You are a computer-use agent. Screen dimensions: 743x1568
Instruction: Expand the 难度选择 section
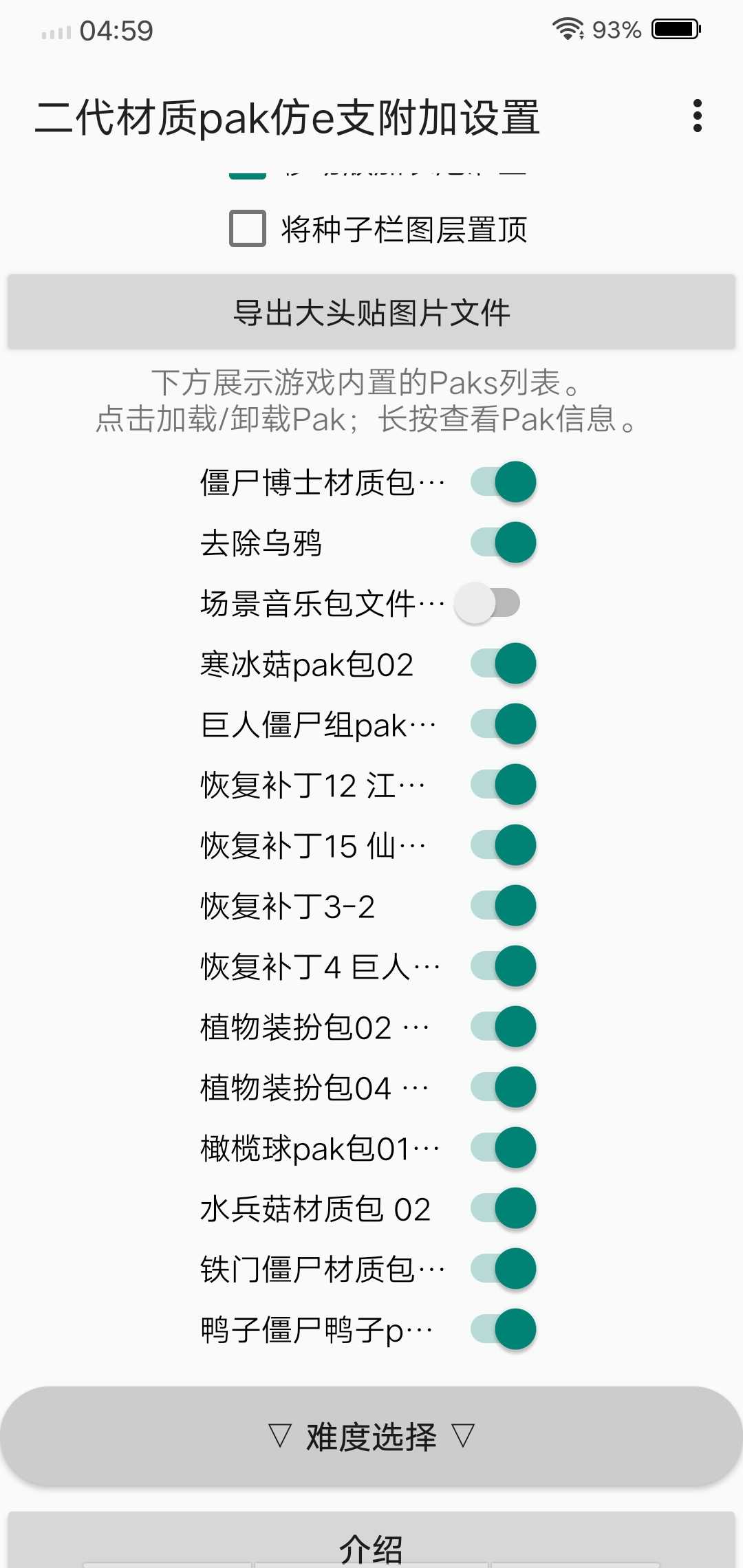pyautogui.click(x=371, y=1436)
